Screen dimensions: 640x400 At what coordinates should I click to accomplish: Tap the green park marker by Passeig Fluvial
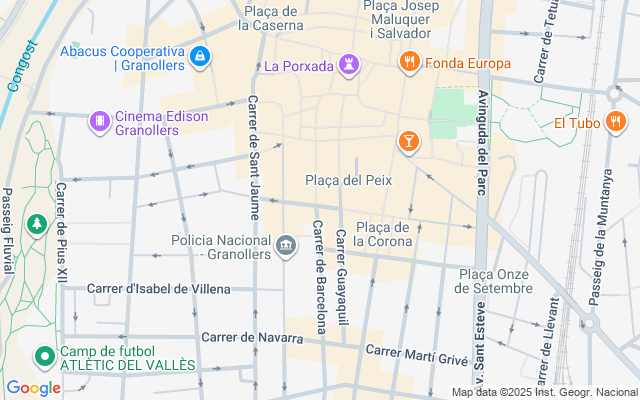pos(37,225)
